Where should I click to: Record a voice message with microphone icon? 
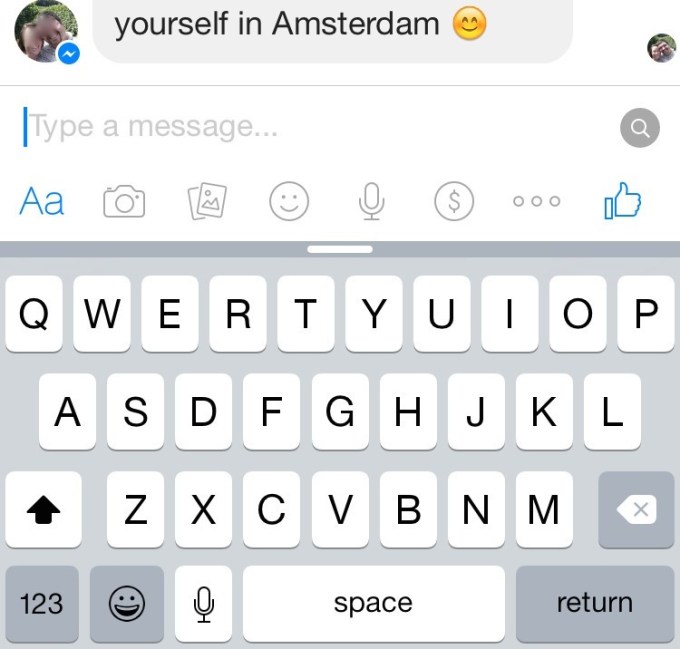pos(371,202)
